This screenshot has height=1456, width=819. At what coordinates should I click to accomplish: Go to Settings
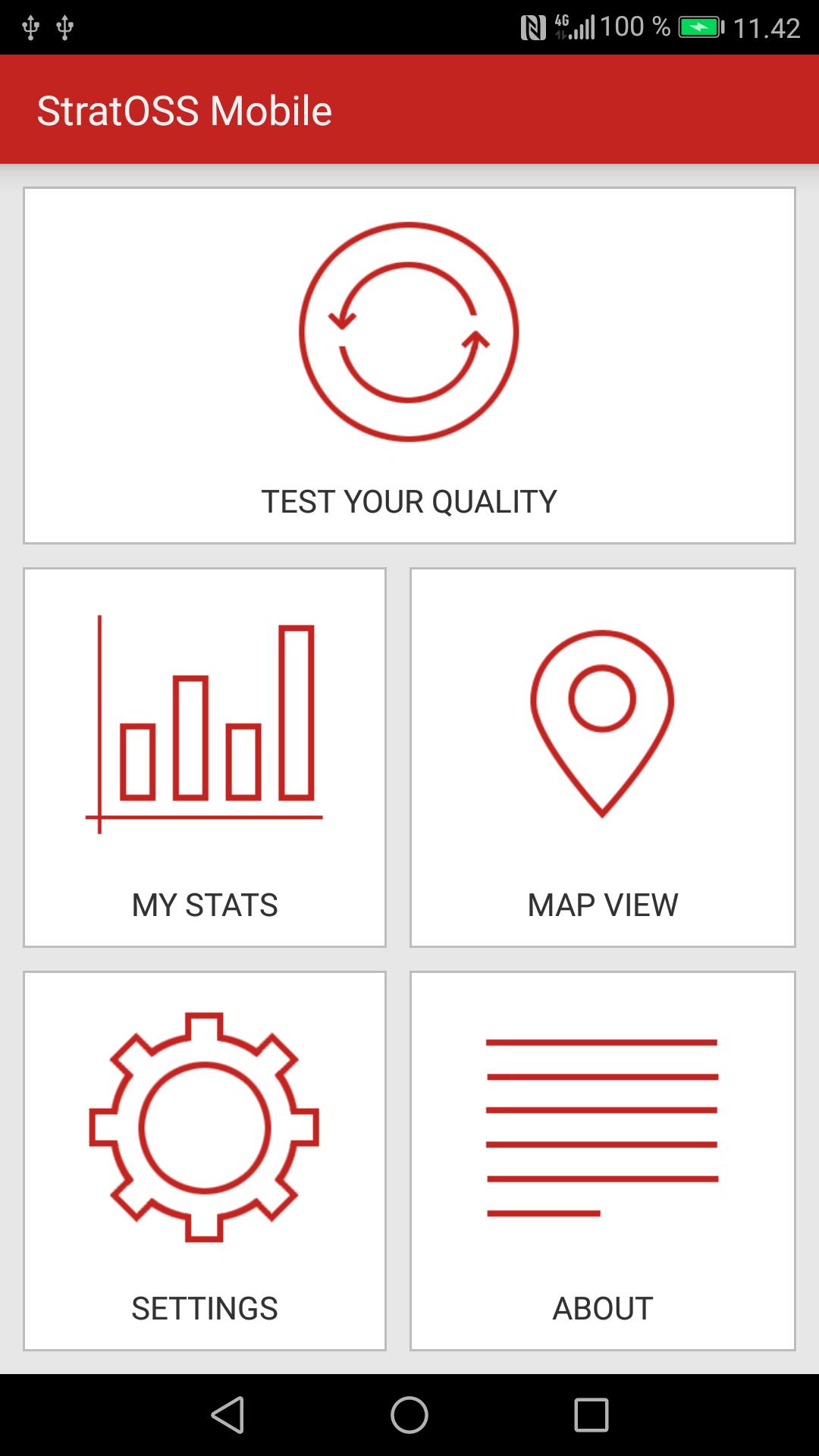tap(205, 1160)
